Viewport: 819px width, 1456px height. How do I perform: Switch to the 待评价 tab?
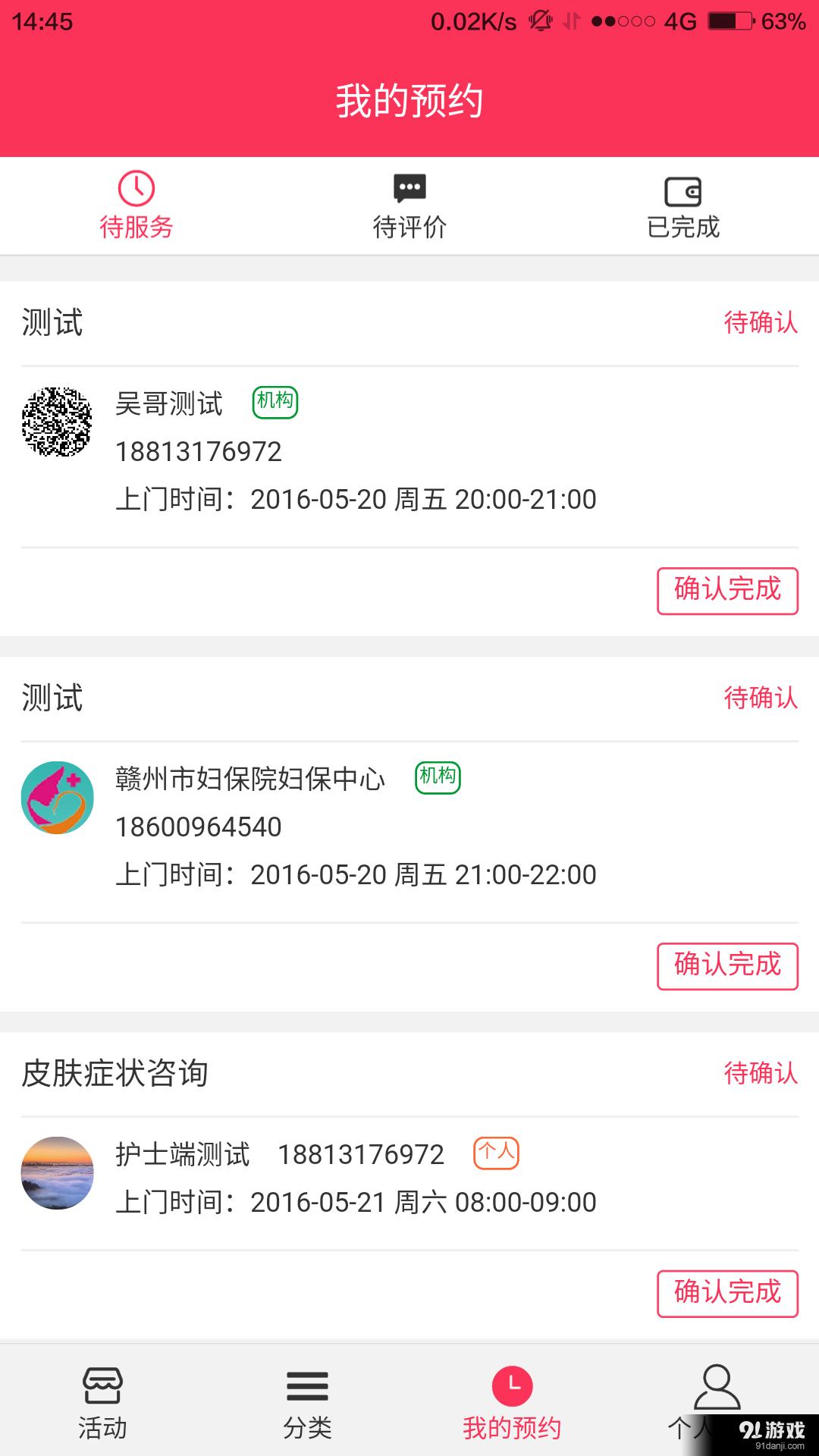409,224
